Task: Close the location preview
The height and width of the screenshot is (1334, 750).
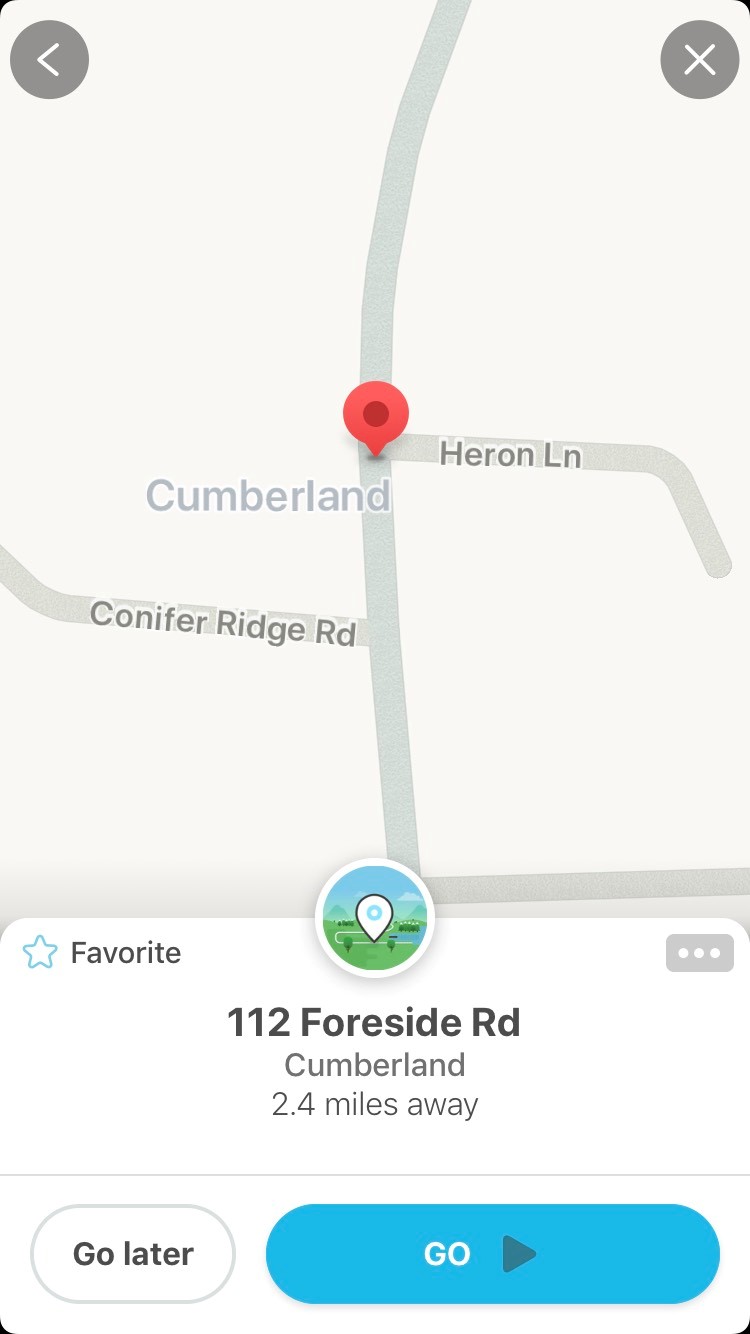Action: (700, 60)
